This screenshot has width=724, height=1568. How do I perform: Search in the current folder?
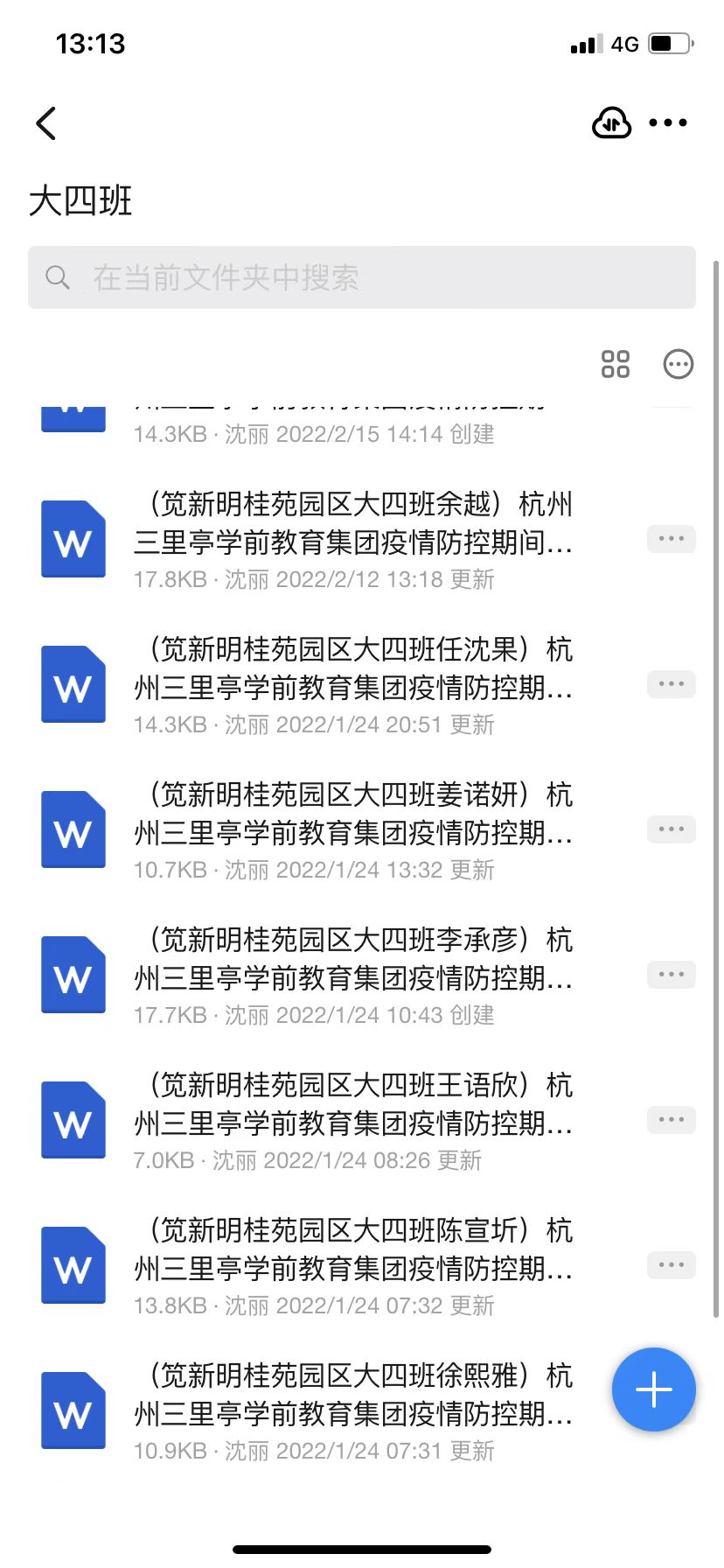tap(362, 277)
